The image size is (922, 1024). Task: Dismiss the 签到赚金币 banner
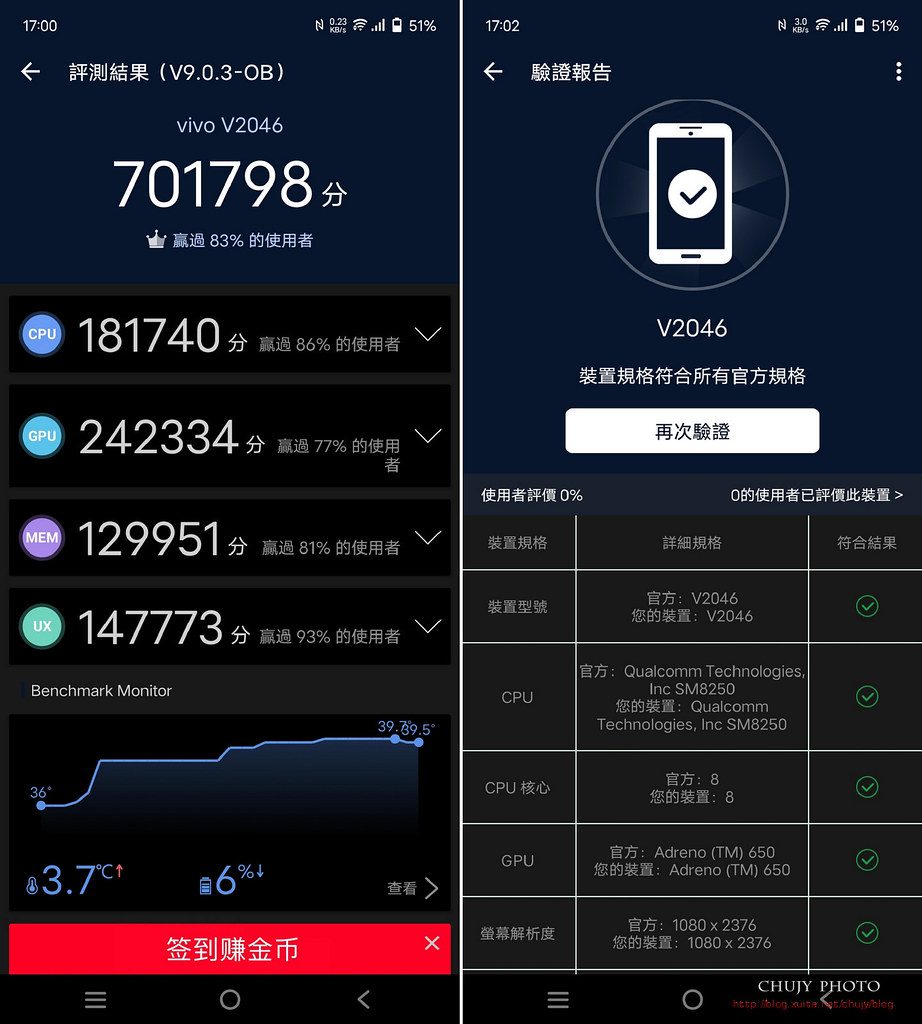(431, 943)
